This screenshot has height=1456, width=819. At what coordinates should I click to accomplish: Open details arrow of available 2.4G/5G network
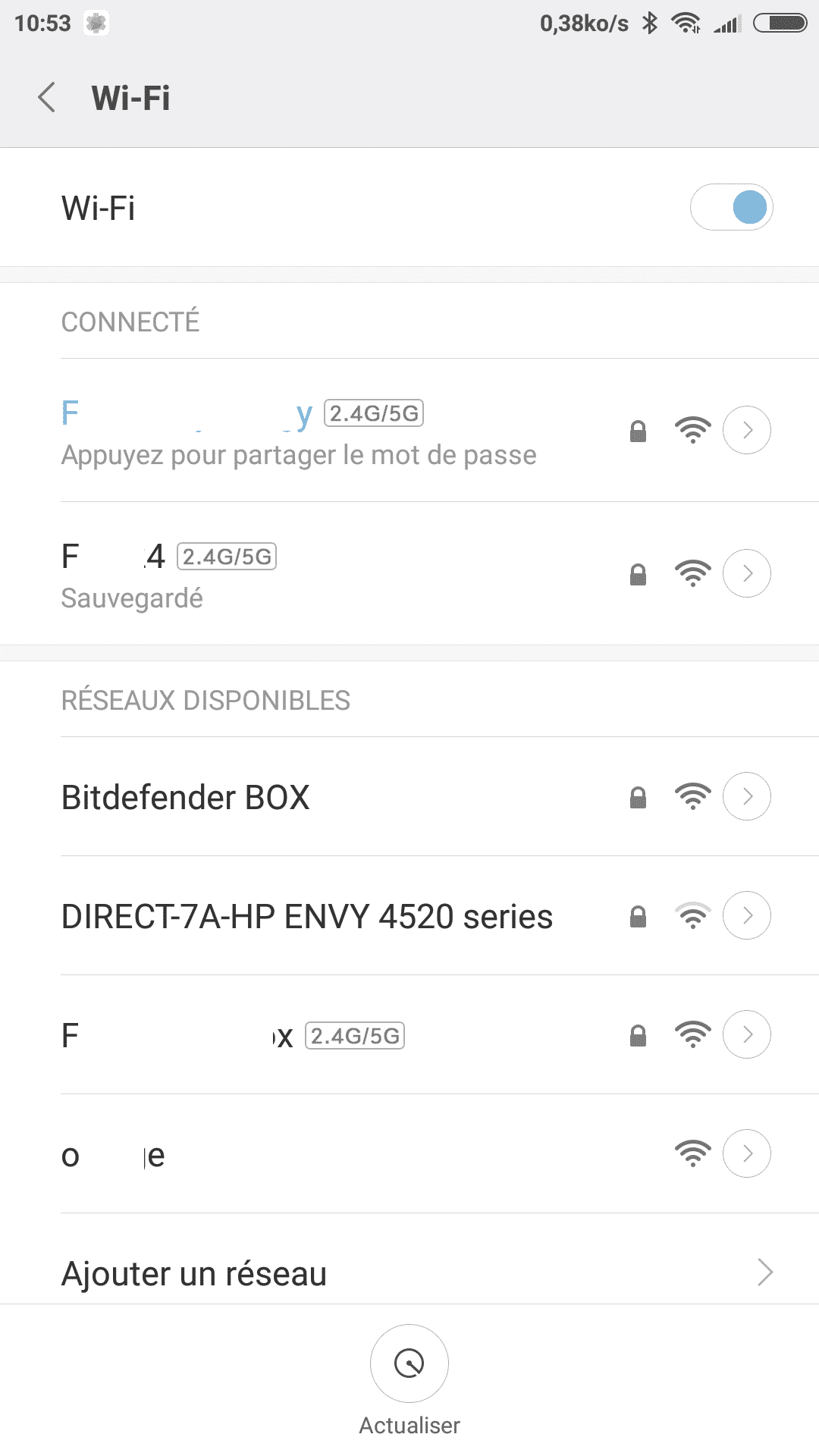(747, 1034)
